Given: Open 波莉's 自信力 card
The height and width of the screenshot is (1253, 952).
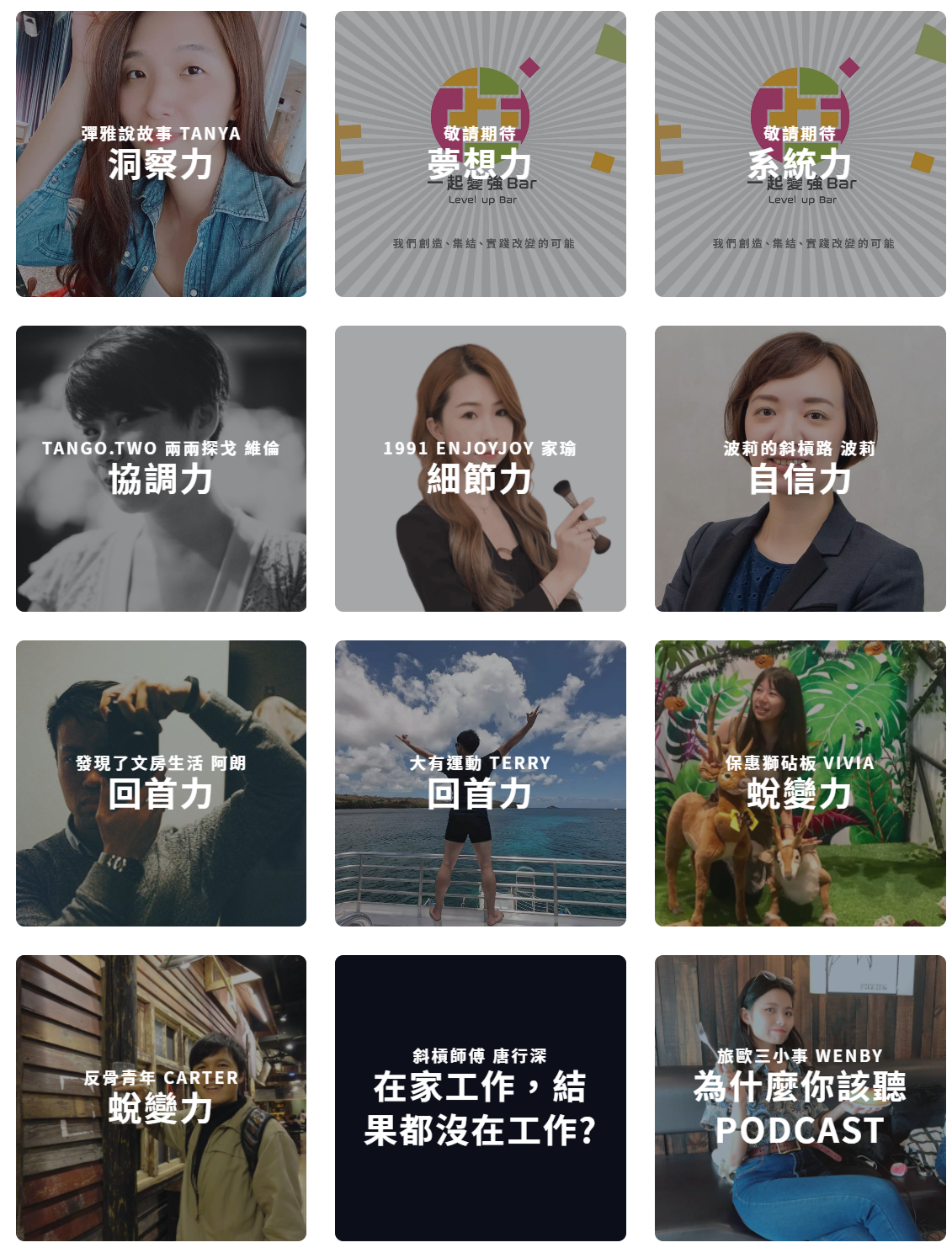Looking at the screenshot, I should click(x=800, y=469).
